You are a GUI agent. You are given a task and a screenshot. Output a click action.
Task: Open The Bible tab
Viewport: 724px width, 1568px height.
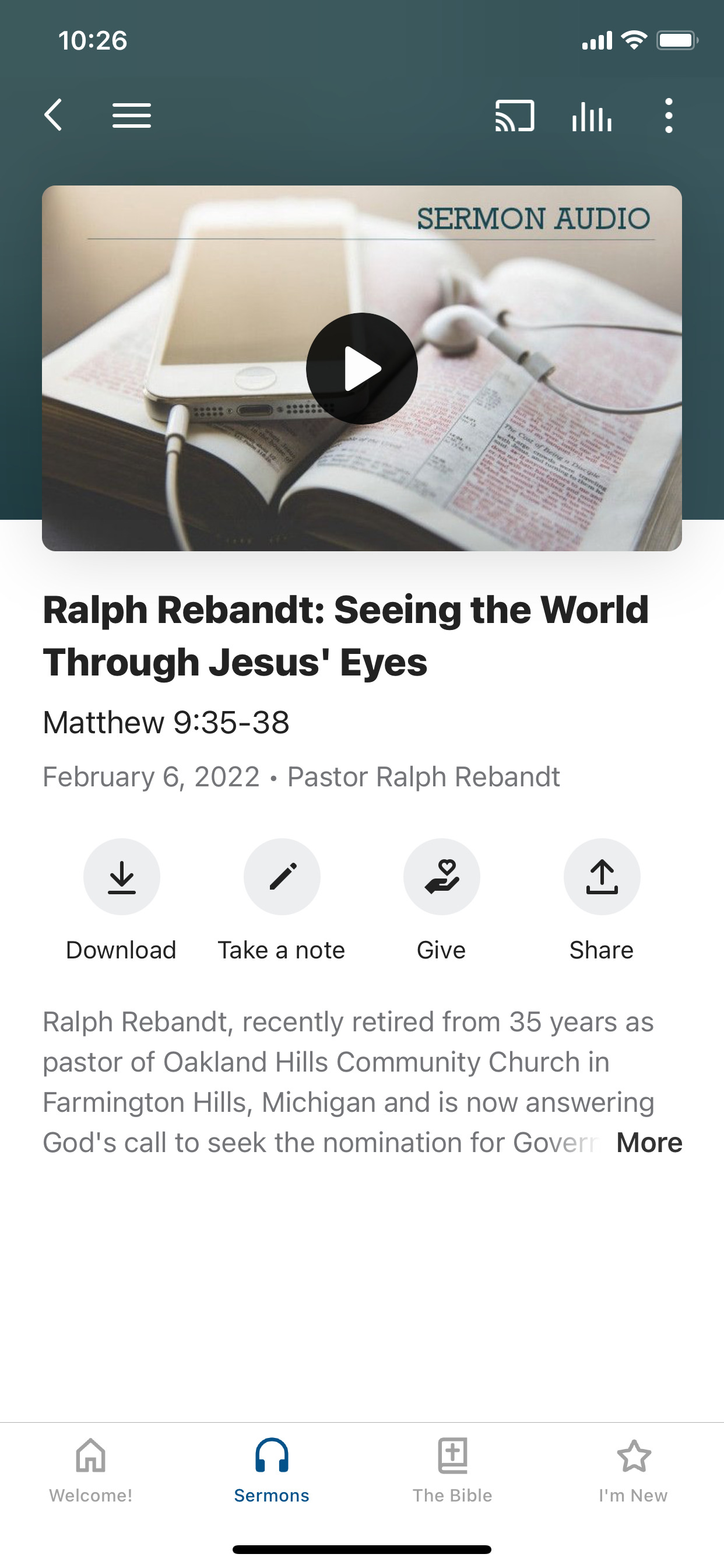pyautogui.click(x=453, y=1469)
